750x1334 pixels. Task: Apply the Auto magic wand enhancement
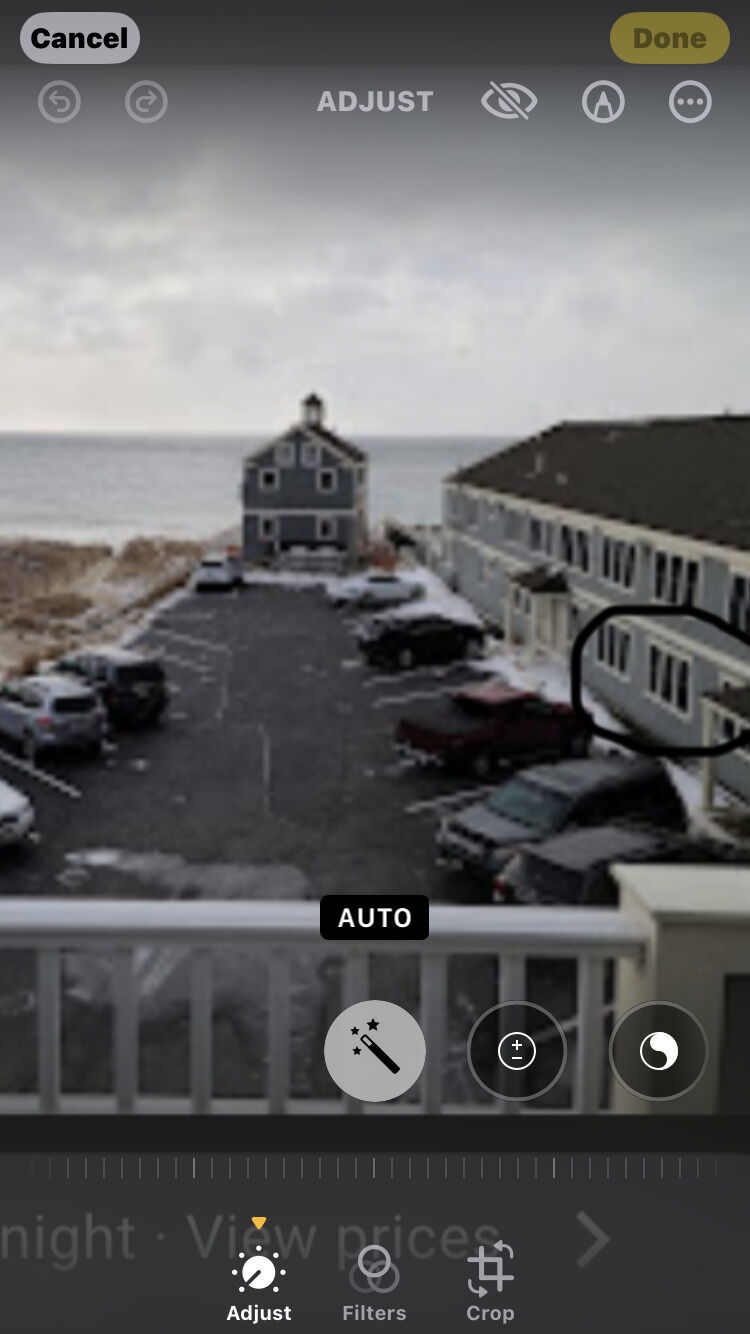(x=375, y=1051)
